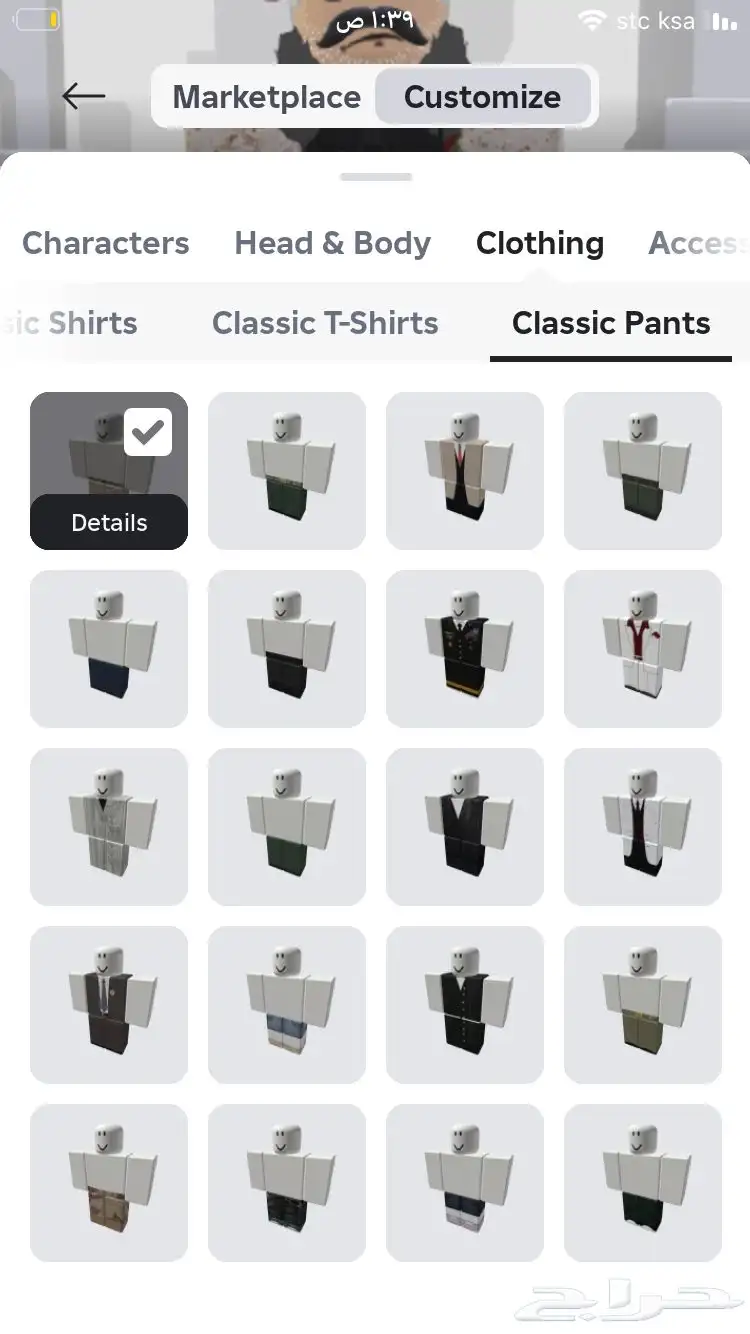750x1334 pixels.
Task: Switch to Classic T-Shirts subcategory
Action: (325, 323)
